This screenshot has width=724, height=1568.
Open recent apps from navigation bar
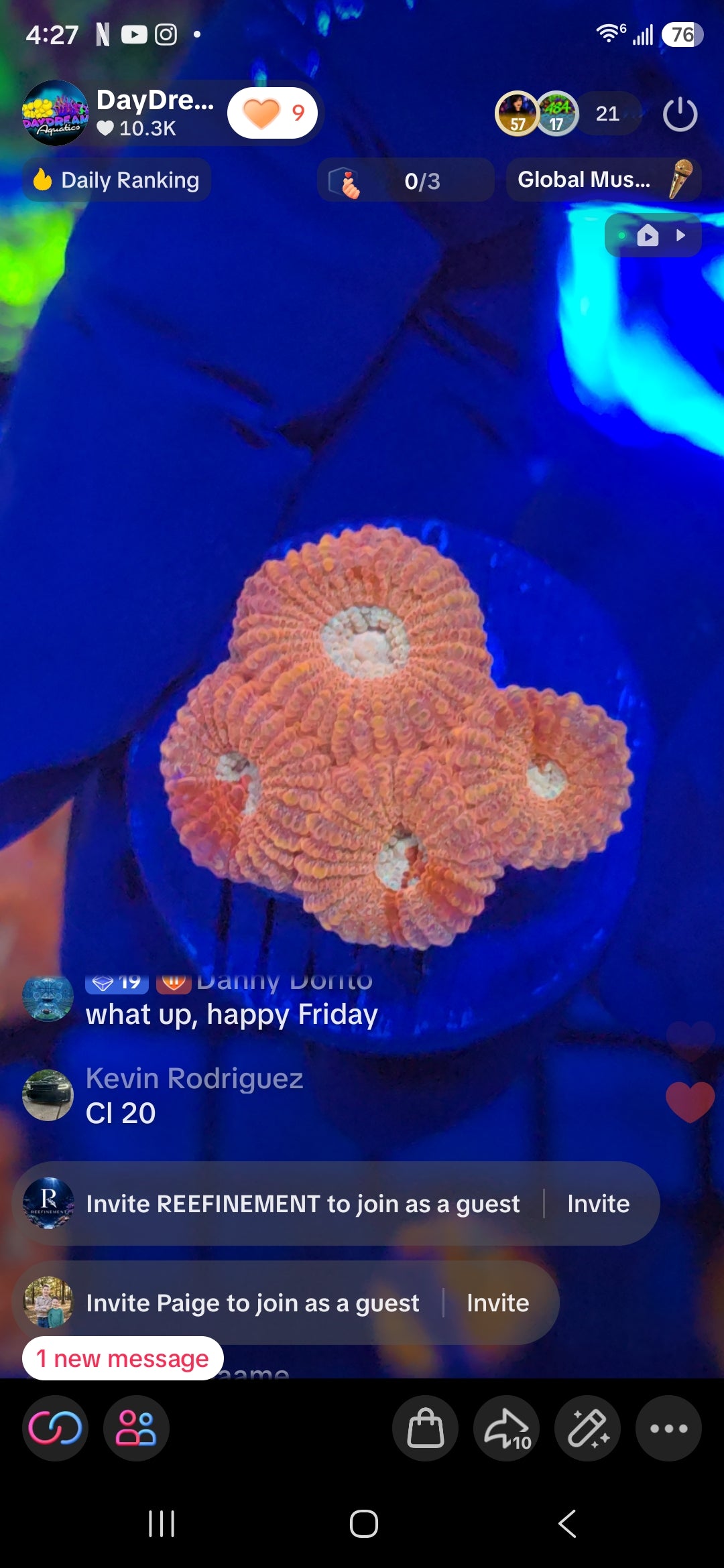(x=162, y=1524)
